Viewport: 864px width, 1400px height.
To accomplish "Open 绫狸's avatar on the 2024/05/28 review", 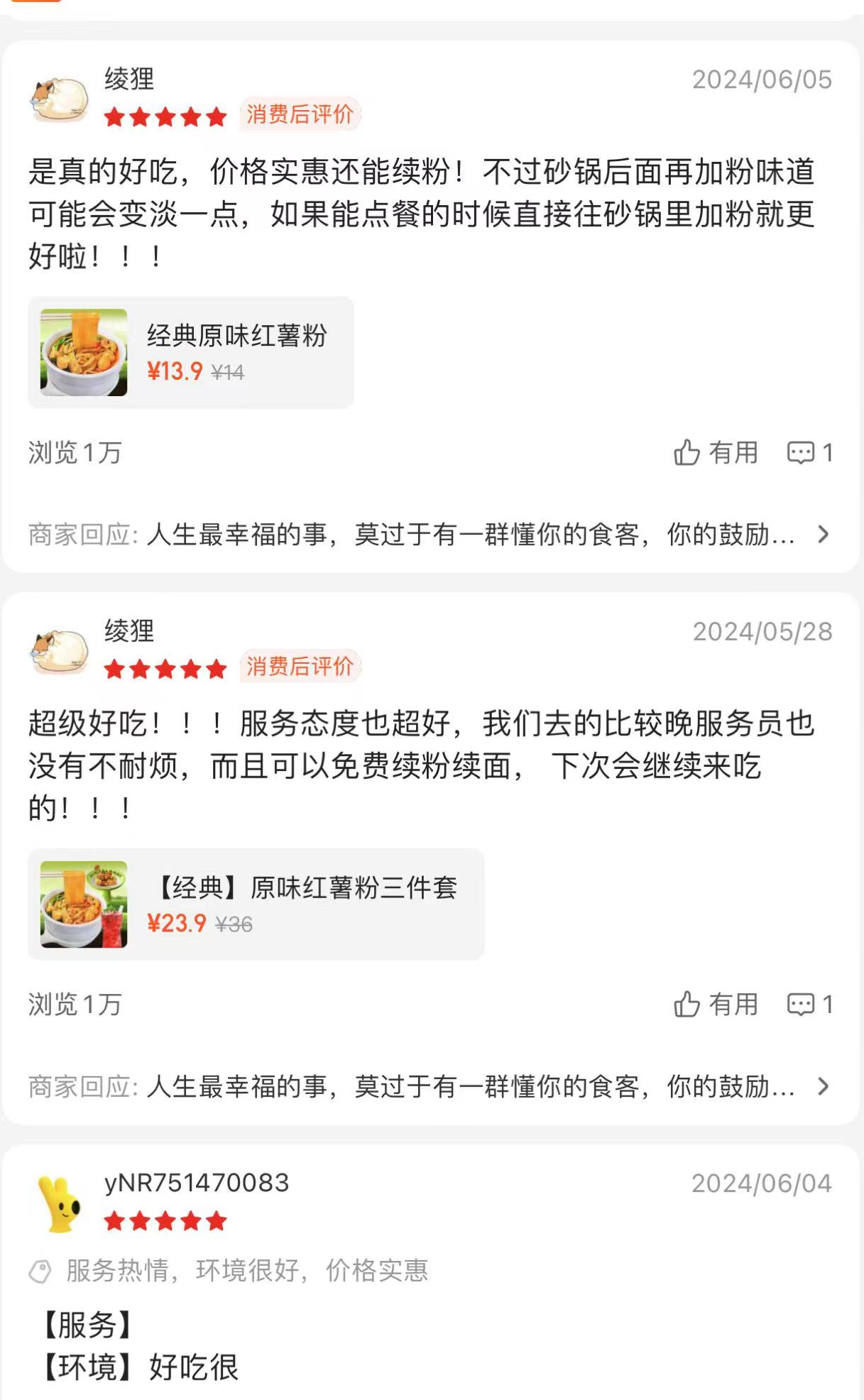I will 60,651.
